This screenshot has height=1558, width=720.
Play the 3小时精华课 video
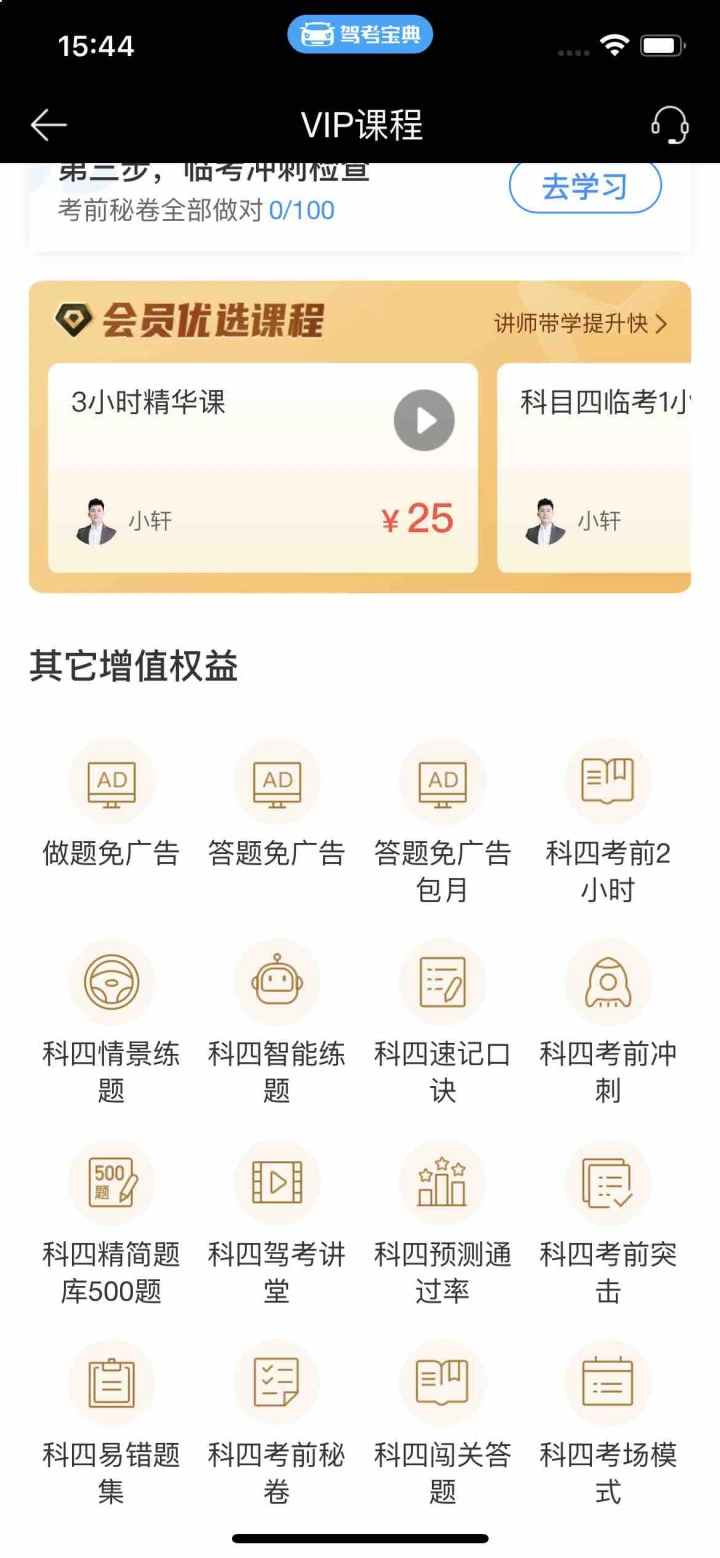coord(424,420)
